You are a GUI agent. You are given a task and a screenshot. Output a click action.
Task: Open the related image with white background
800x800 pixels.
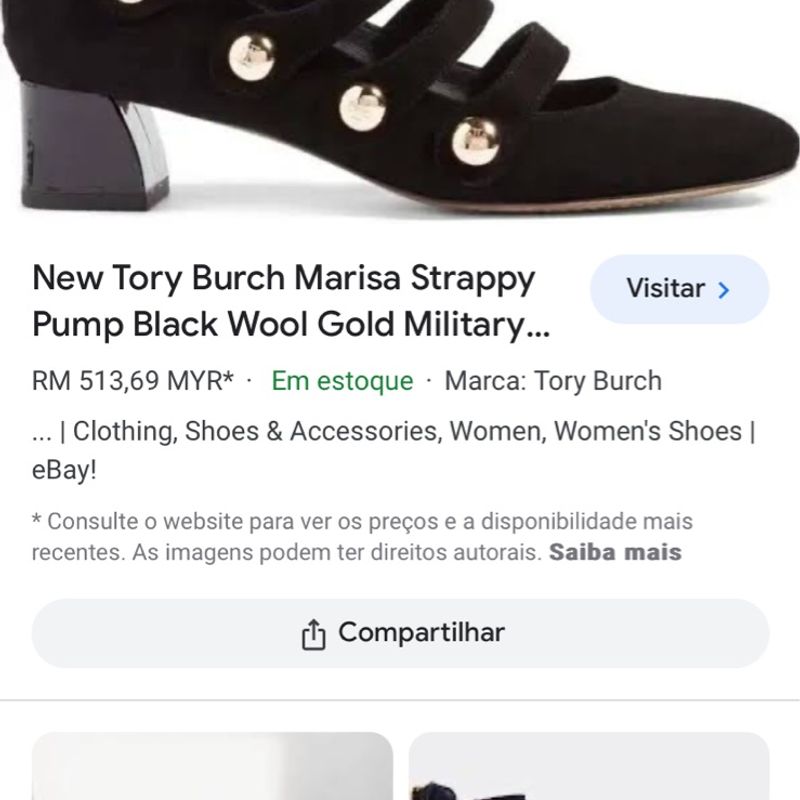212,767
